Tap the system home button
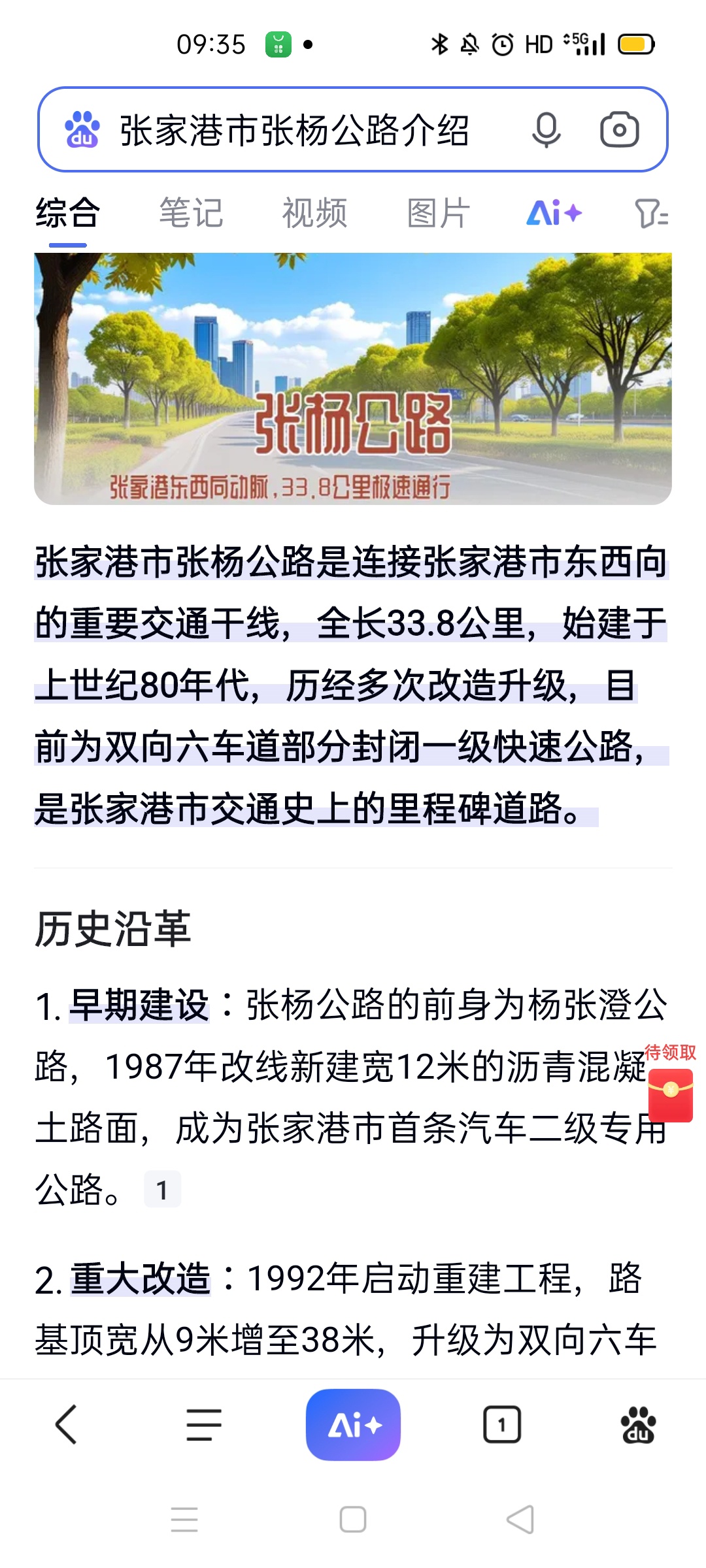Image resolution: width=706 pixels, height=1568 pixels. tap(353, 1520)
